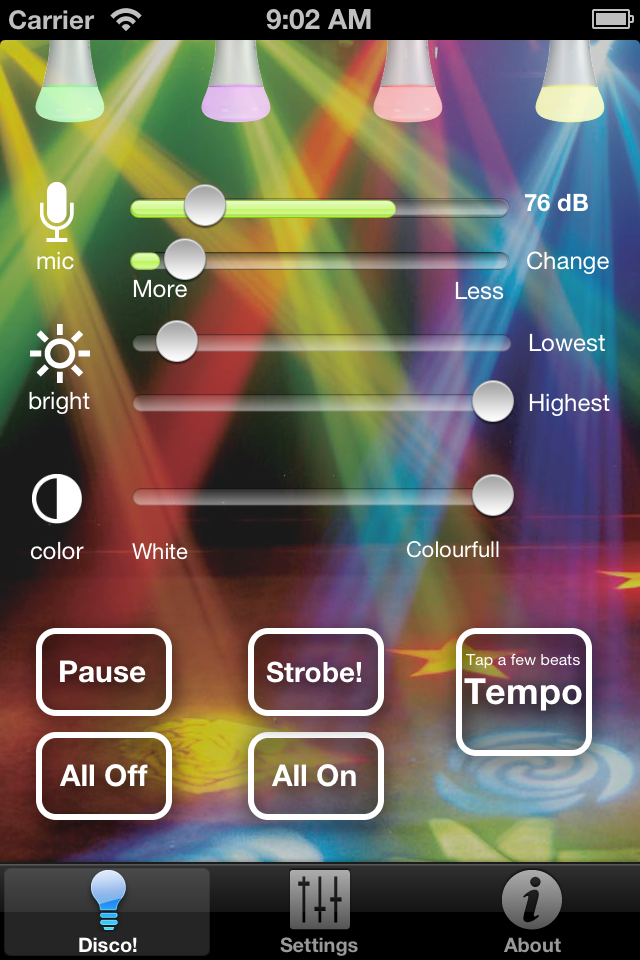640x960 pixels.
Task: Pause the disco light show
Action: tap(104, 672)
